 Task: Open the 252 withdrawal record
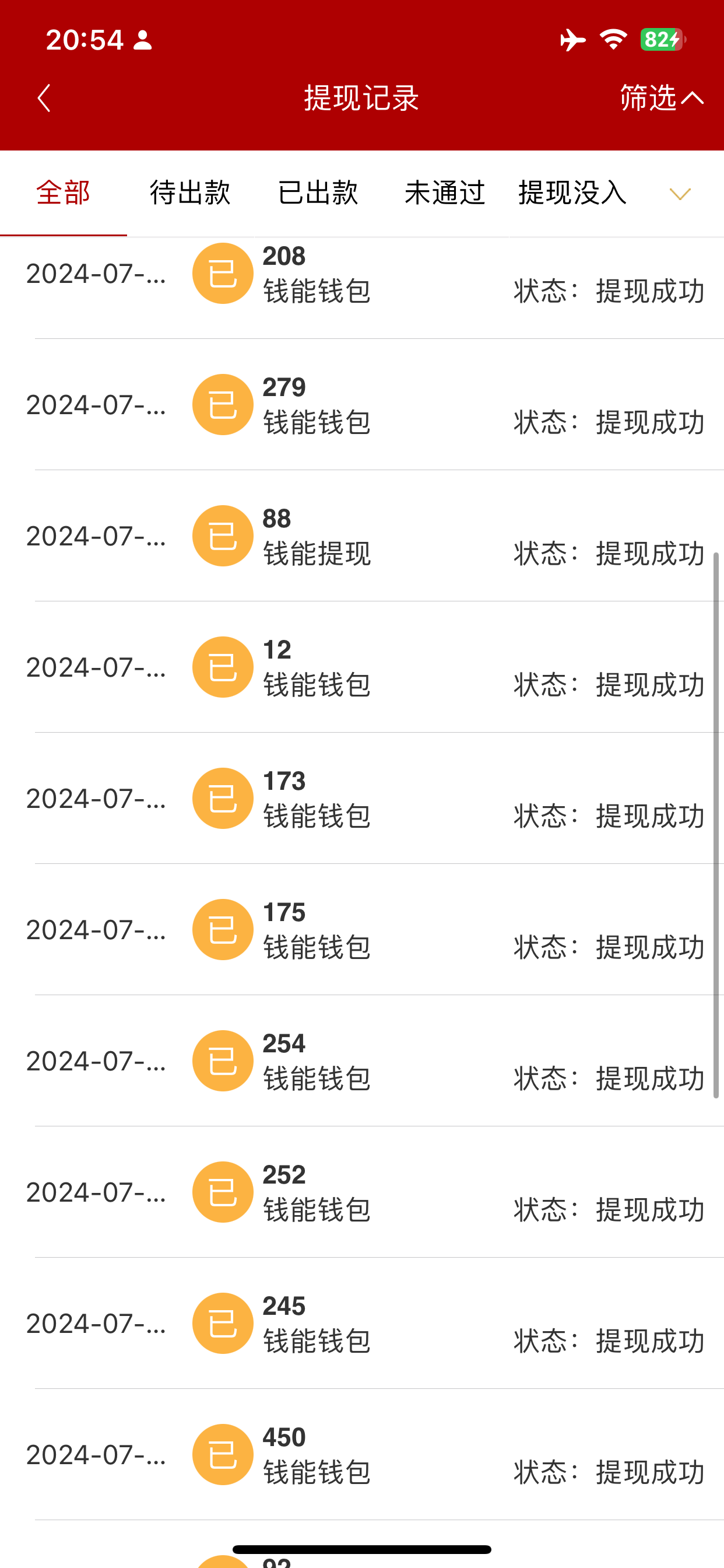point(365,1192)
